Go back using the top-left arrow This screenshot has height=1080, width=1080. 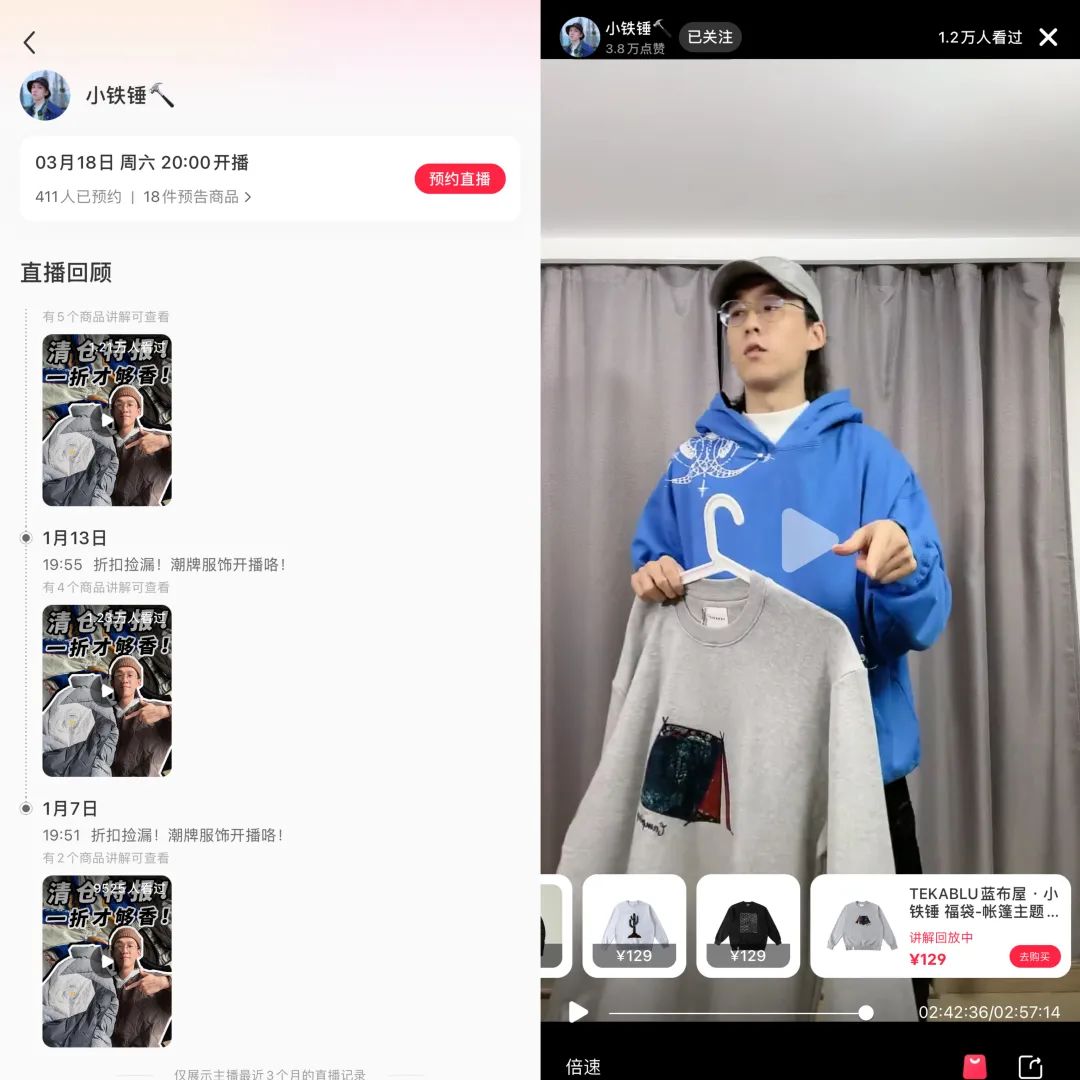point(29,42)
